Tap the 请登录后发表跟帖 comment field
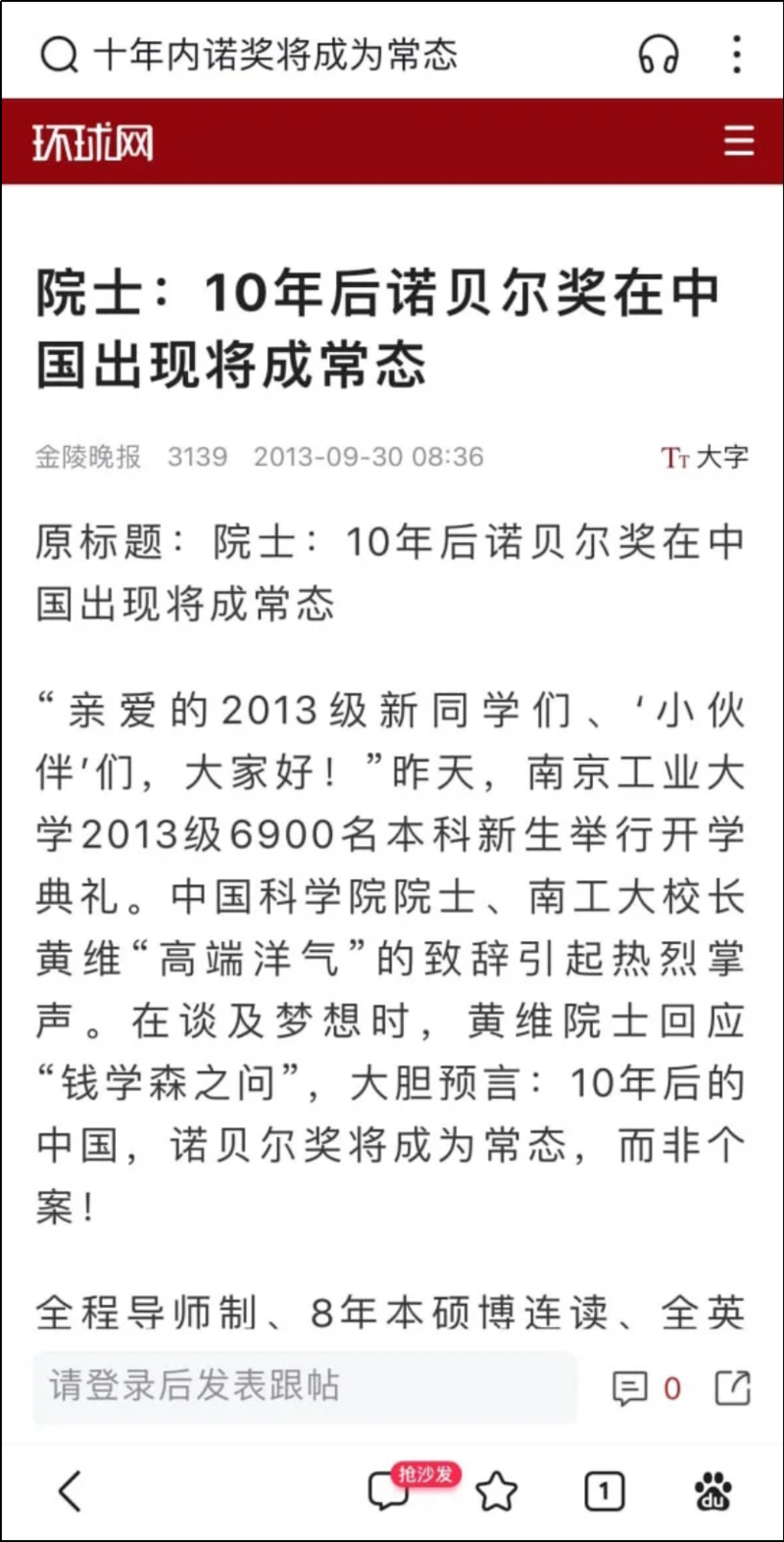The height and width of the screenshot is (1542, 784). tap(304, 1386)
